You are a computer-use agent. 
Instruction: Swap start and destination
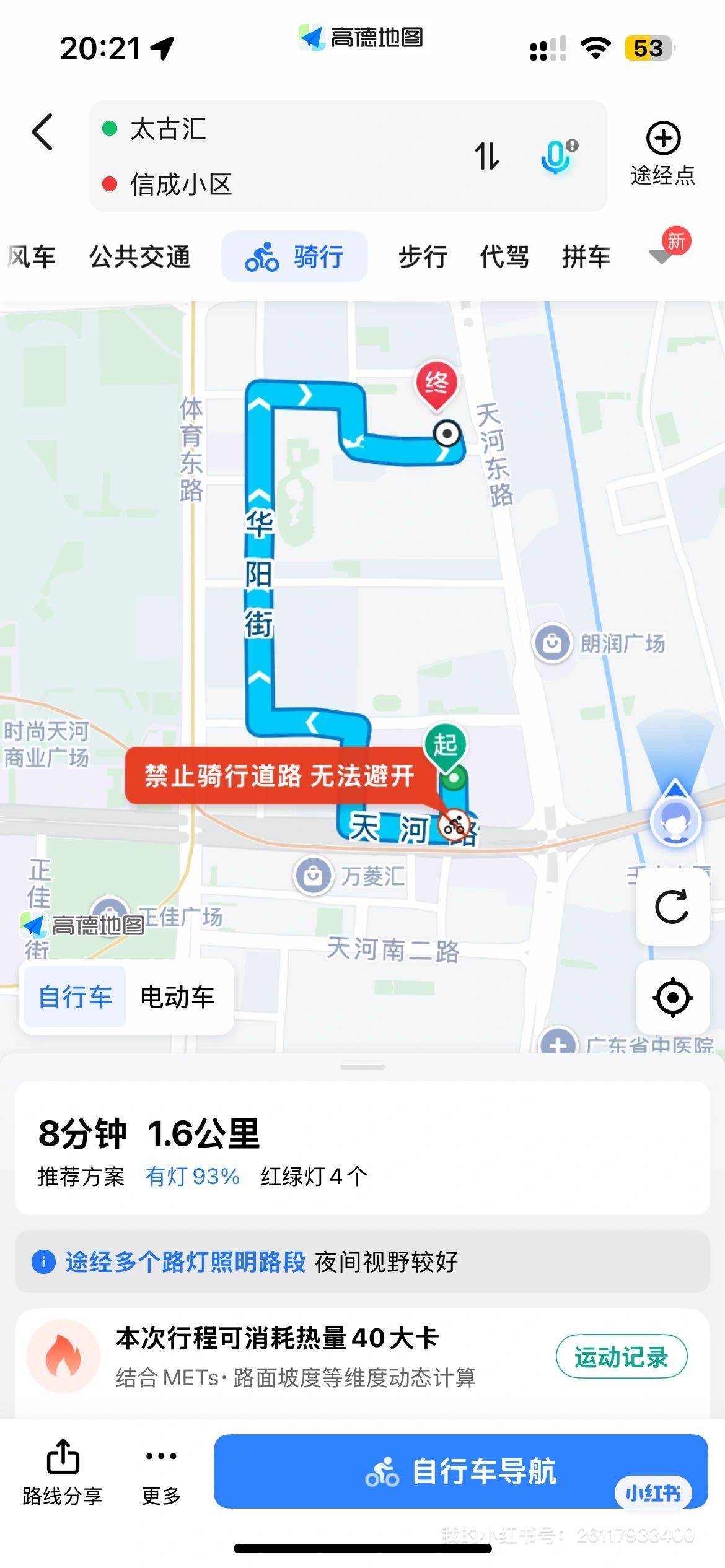click(x=486, y=156)
